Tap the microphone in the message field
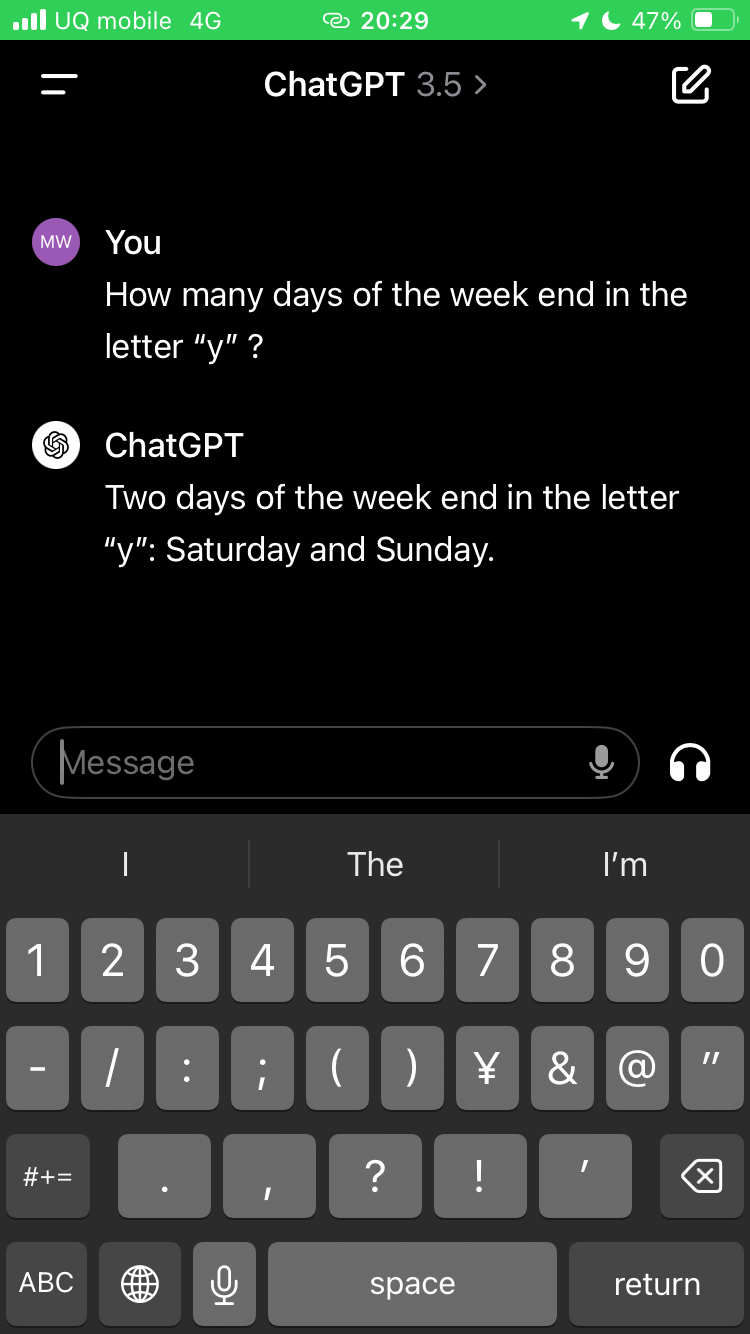The image size is (750, 1334). [601, 762]
